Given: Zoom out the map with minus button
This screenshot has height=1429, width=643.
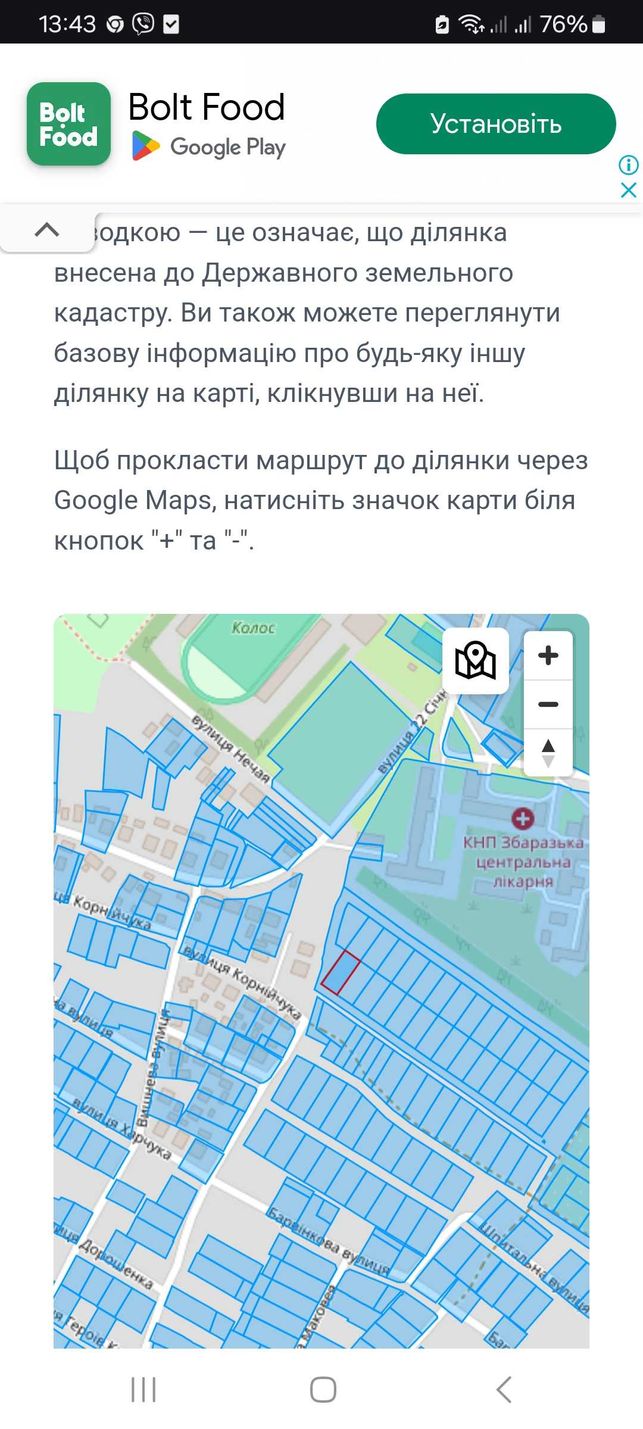Looking at the screenshot, I should (548, 704).
